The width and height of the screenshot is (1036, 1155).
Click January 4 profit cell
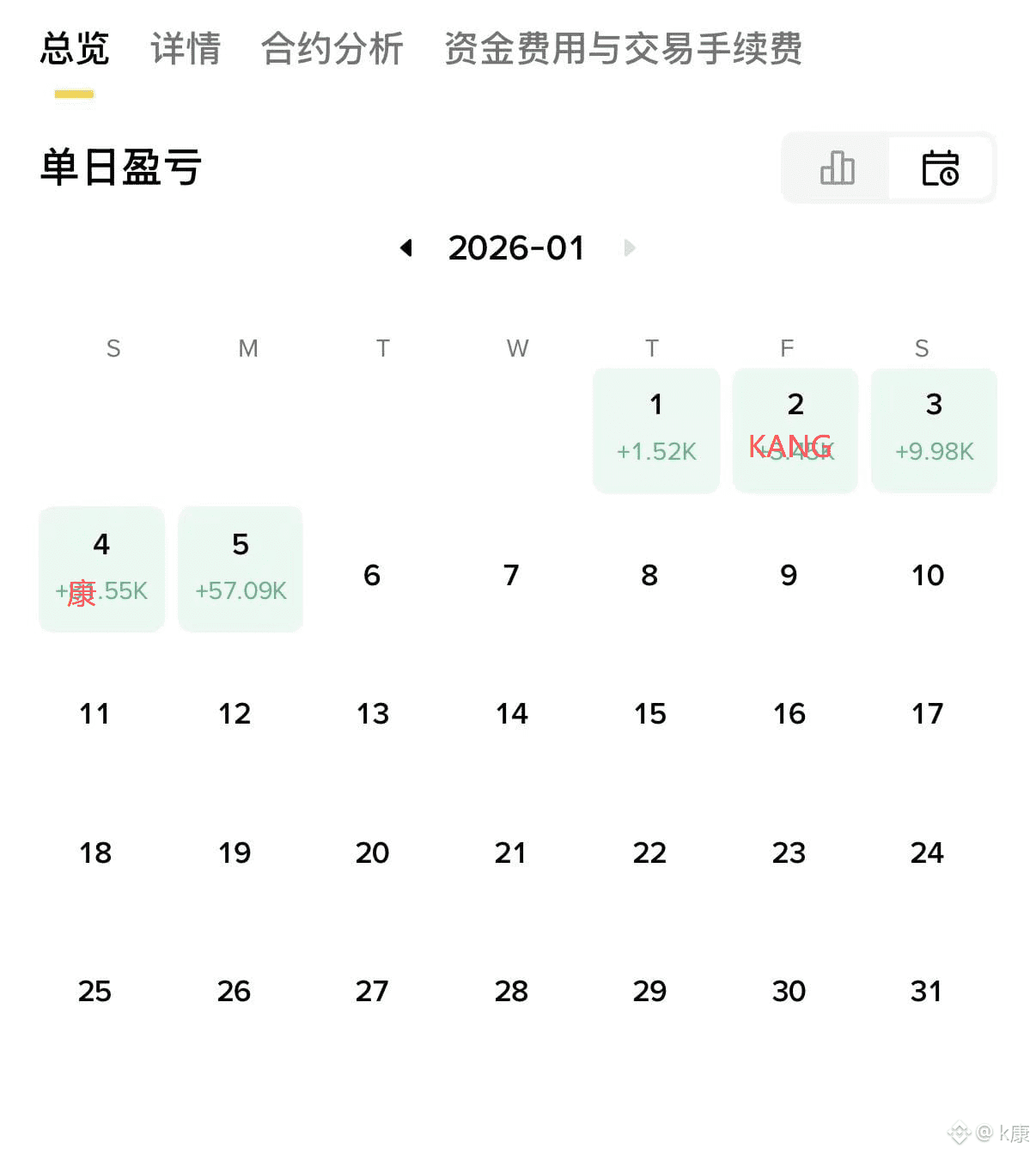(x=101, y=568)
